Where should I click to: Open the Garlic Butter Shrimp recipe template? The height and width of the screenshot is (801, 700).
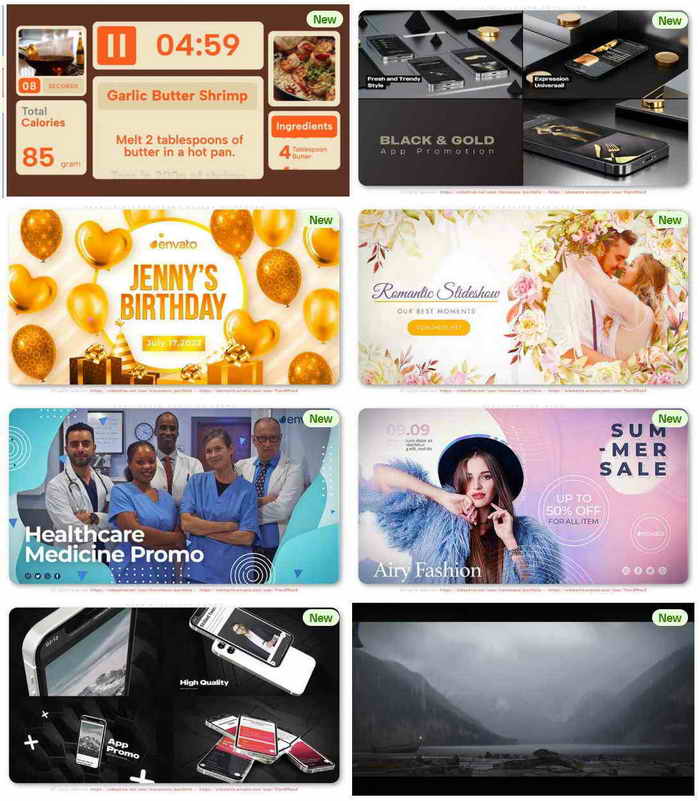coord(175,100)
